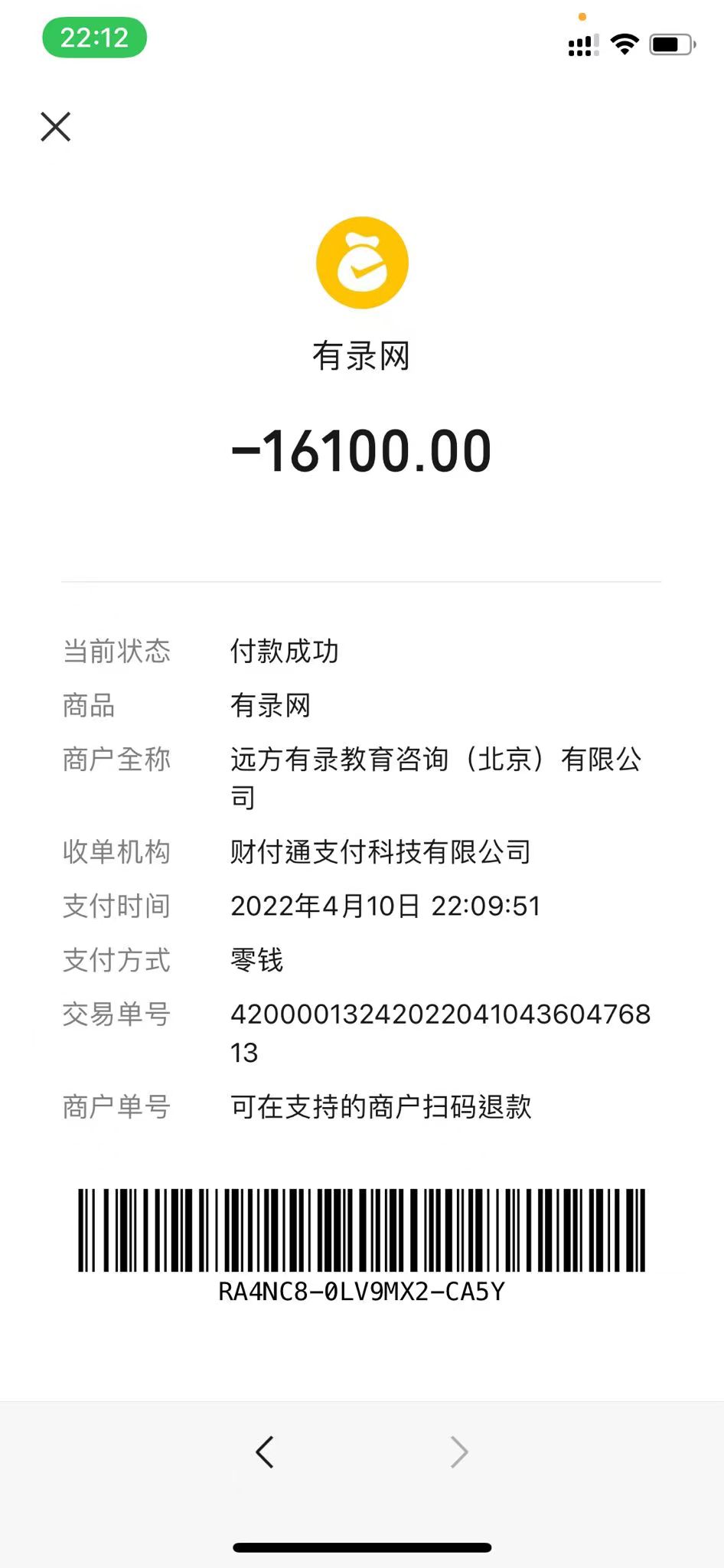Go forward using the right arrow
The image size is (724, 1568).
click(459, 1452)
